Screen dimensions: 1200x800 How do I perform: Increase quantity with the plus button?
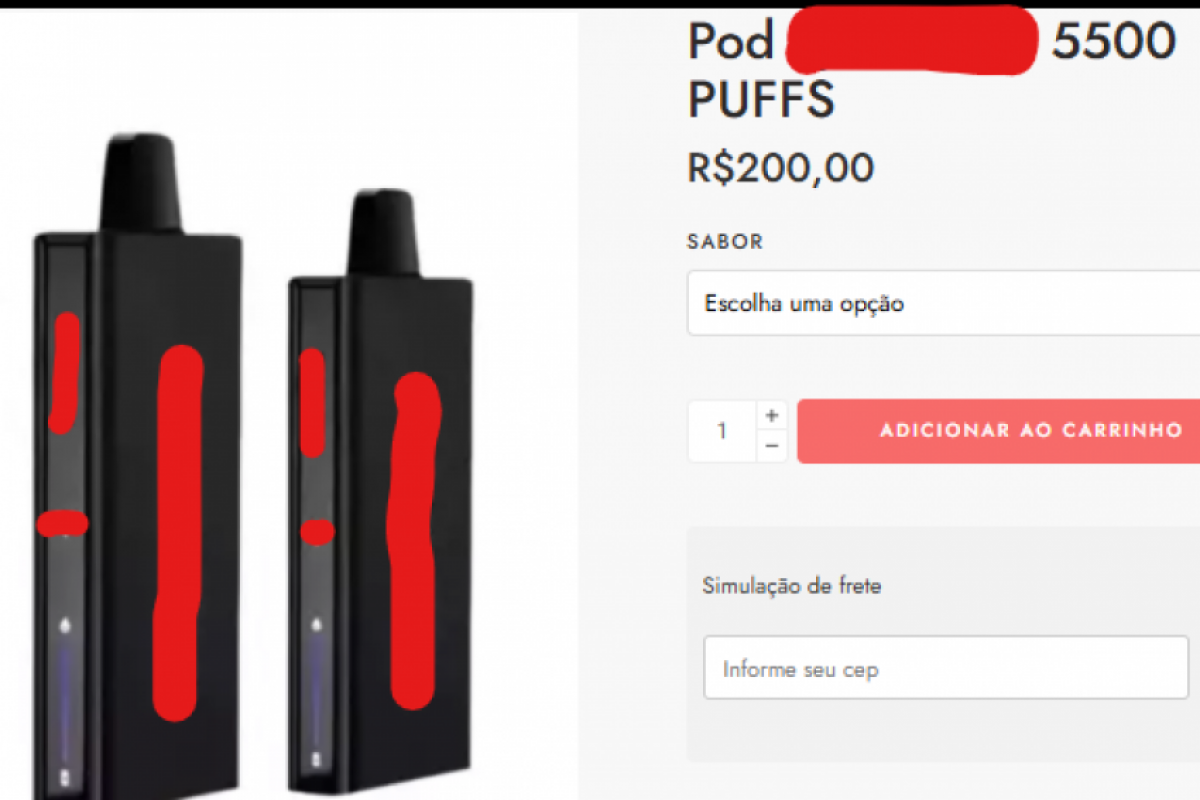pos(771,416)
